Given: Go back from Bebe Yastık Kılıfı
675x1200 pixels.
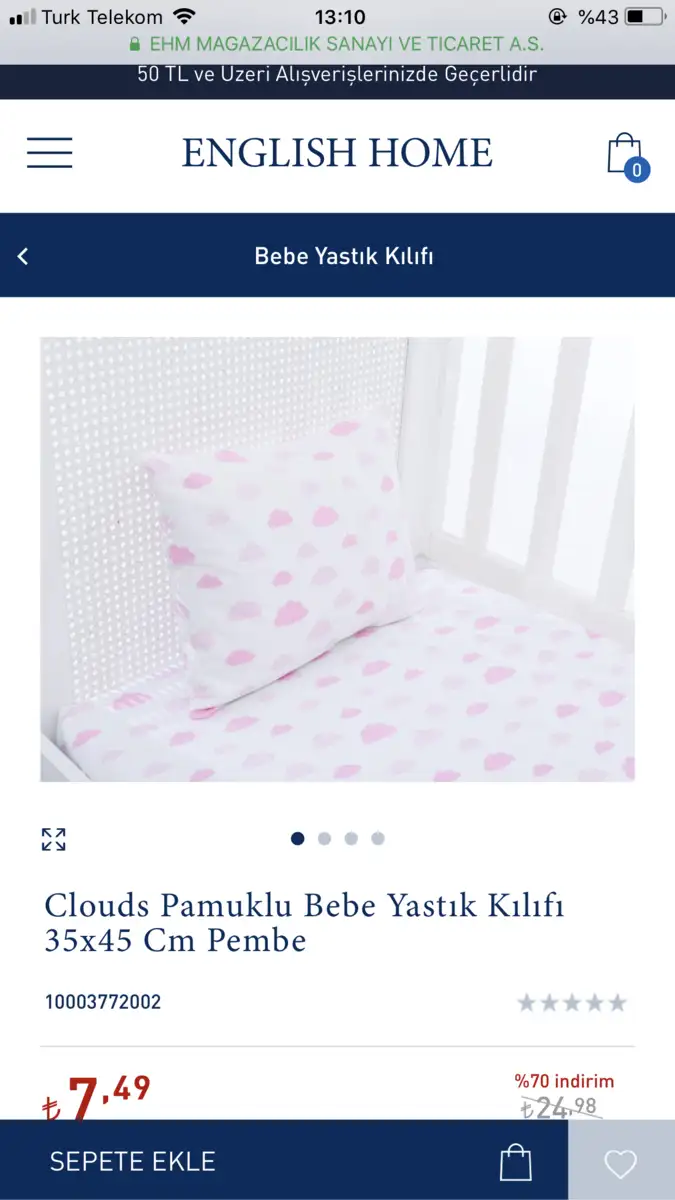Looking at the screenshot, I should (x=23, y=256).
